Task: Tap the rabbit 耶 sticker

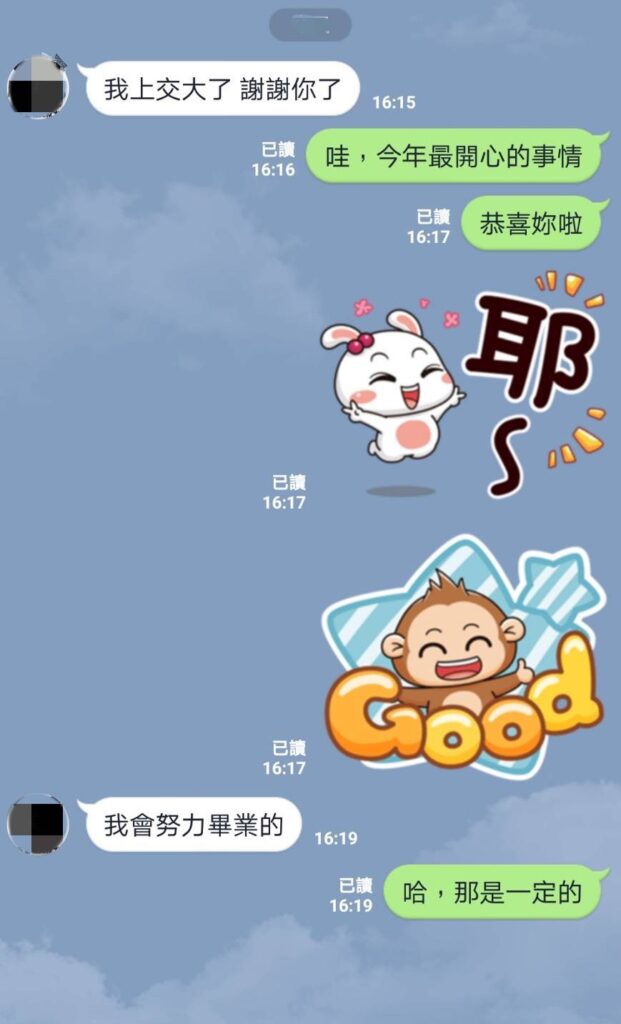Action: pyautogui.click(x=462, y=384)
